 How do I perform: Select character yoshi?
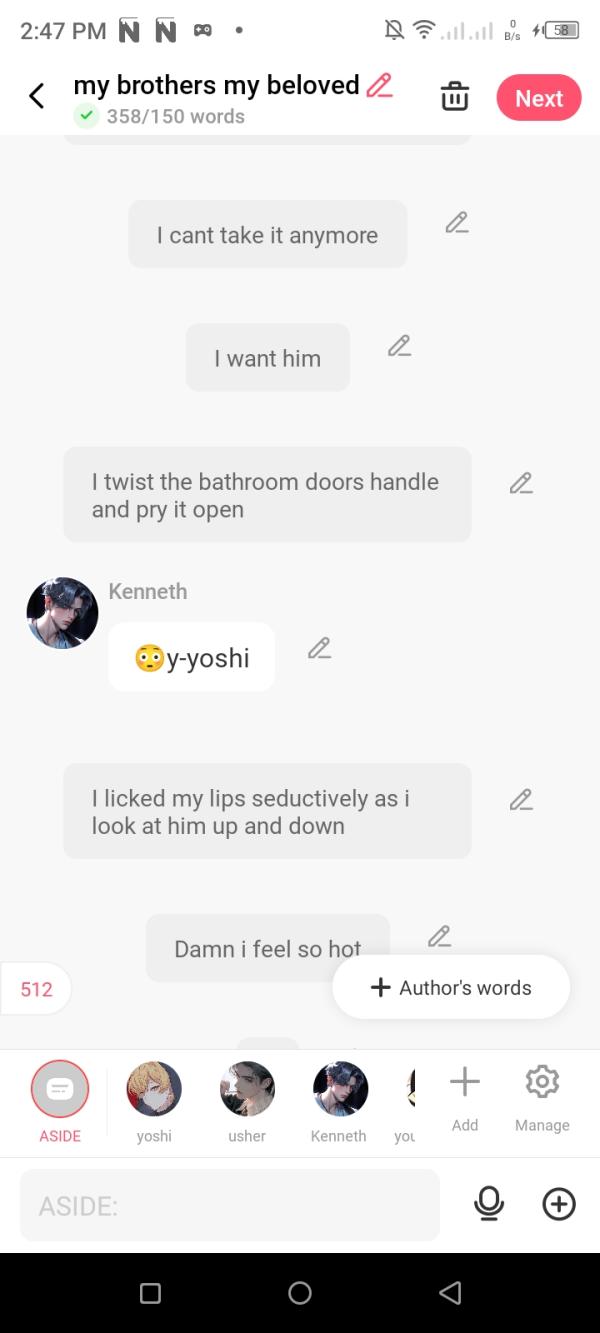(154, 1090)
